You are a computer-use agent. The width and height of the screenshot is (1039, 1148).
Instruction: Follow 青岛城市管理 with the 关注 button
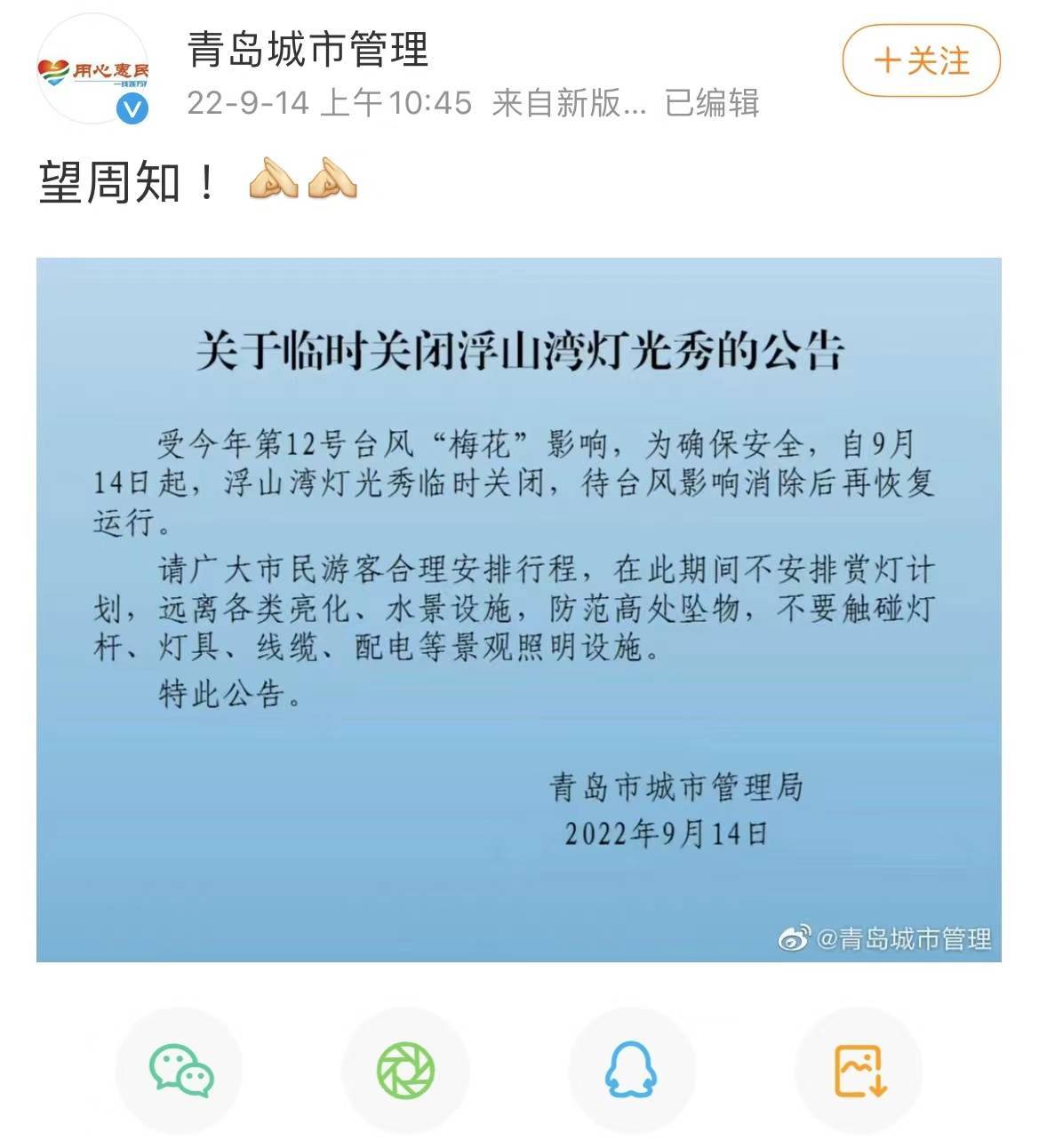921,61
